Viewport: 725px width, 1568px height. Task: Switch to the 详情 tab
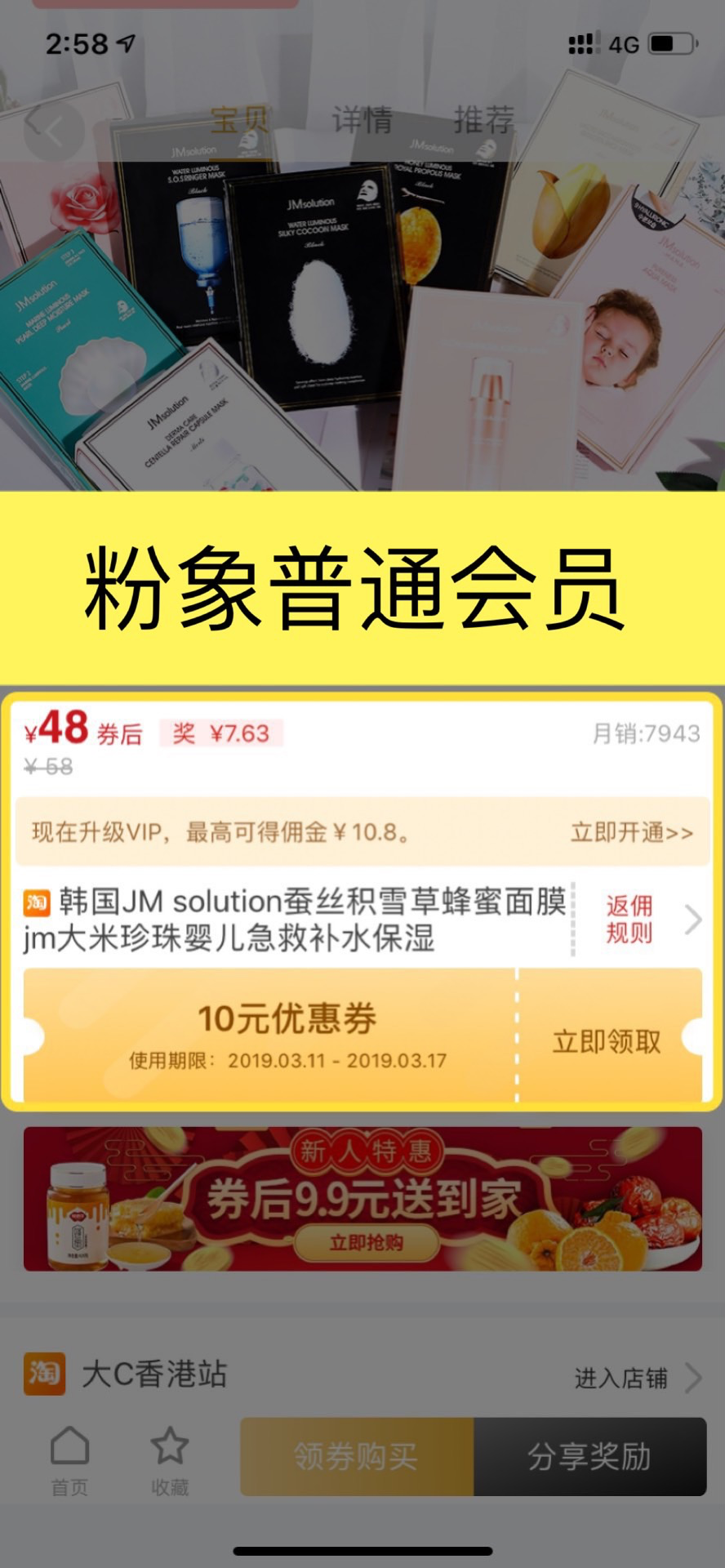362,121
